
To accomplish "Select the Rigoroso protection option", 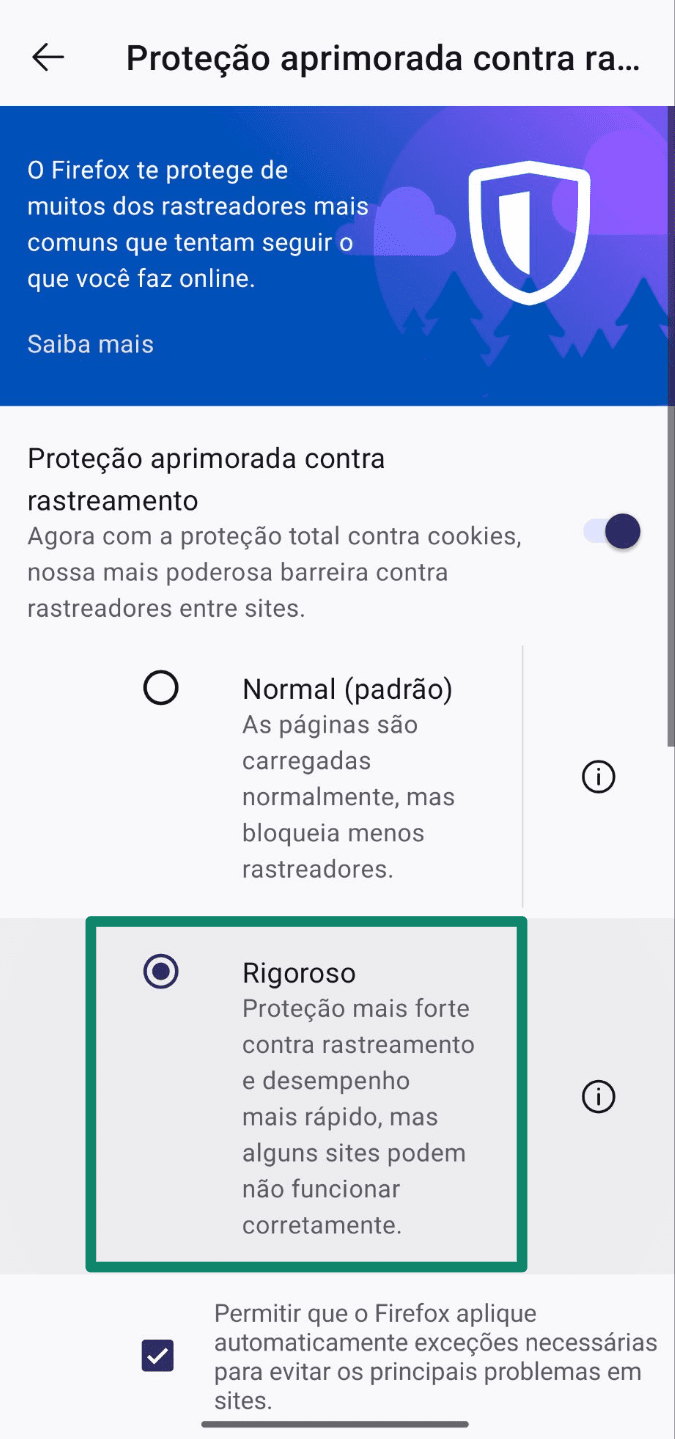I will [x=161, y=972].
